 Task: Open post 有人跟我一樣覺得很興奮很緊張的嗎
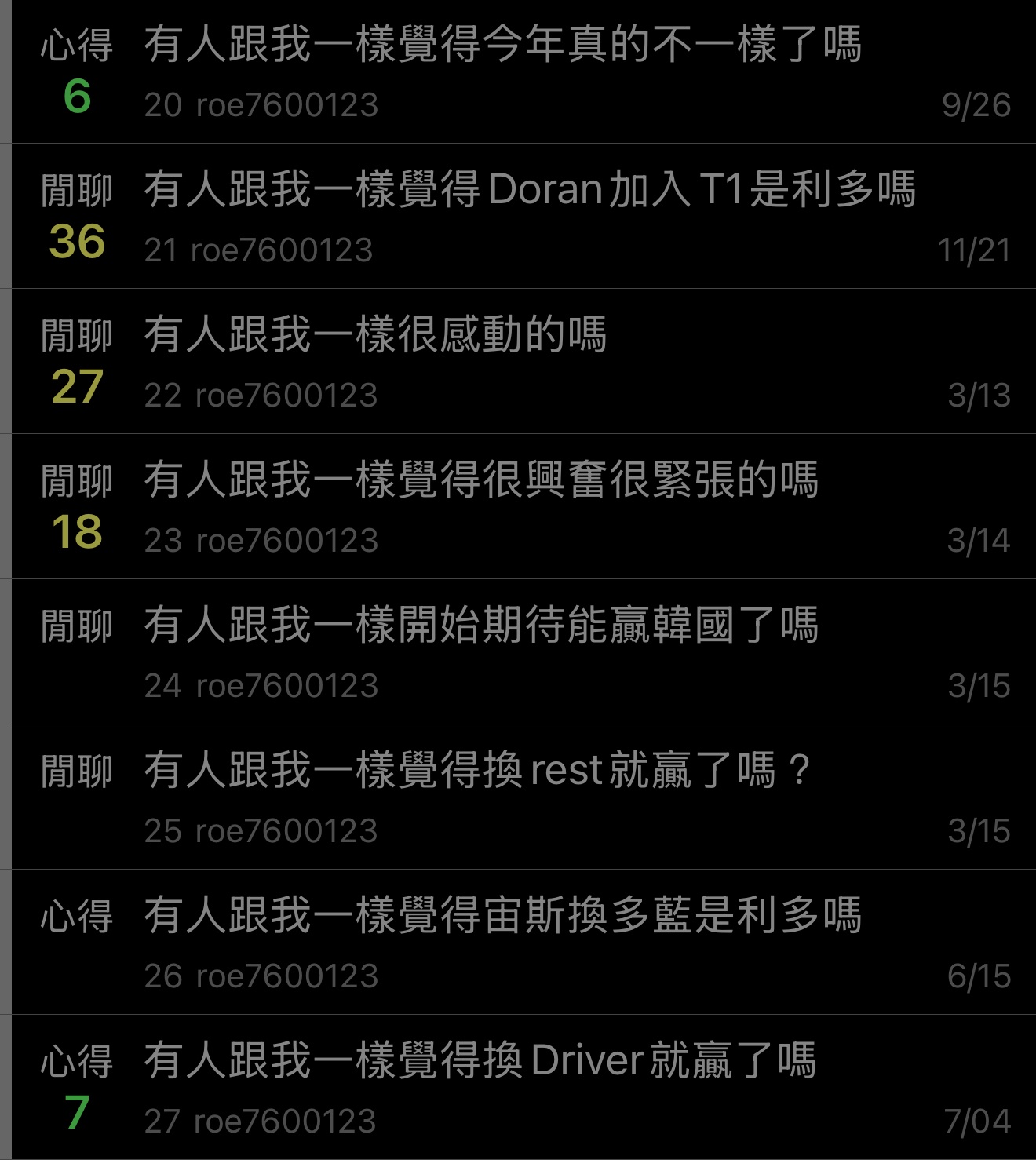coord(480,480)
